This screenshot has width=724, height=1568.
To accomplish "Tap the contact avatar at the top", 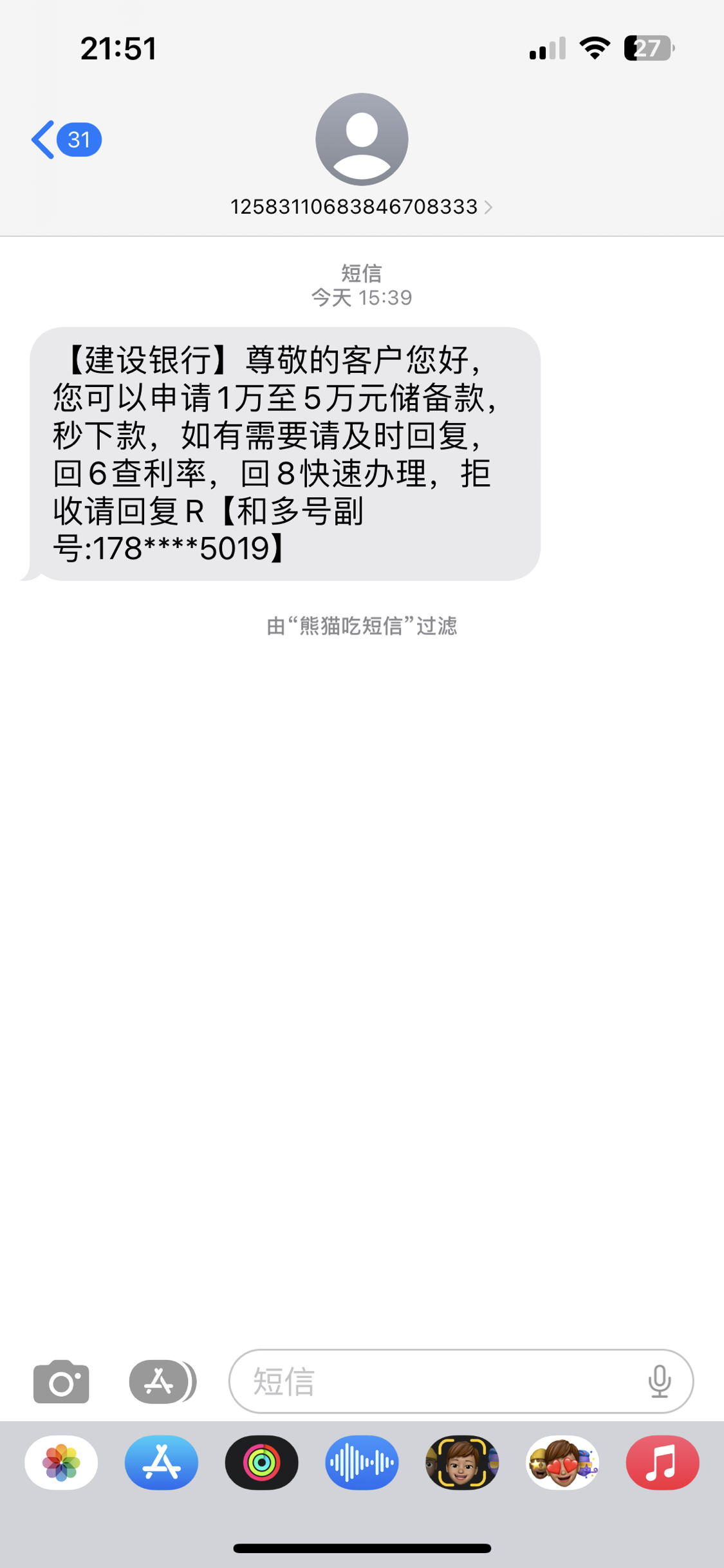I will (x=362, y=140).
